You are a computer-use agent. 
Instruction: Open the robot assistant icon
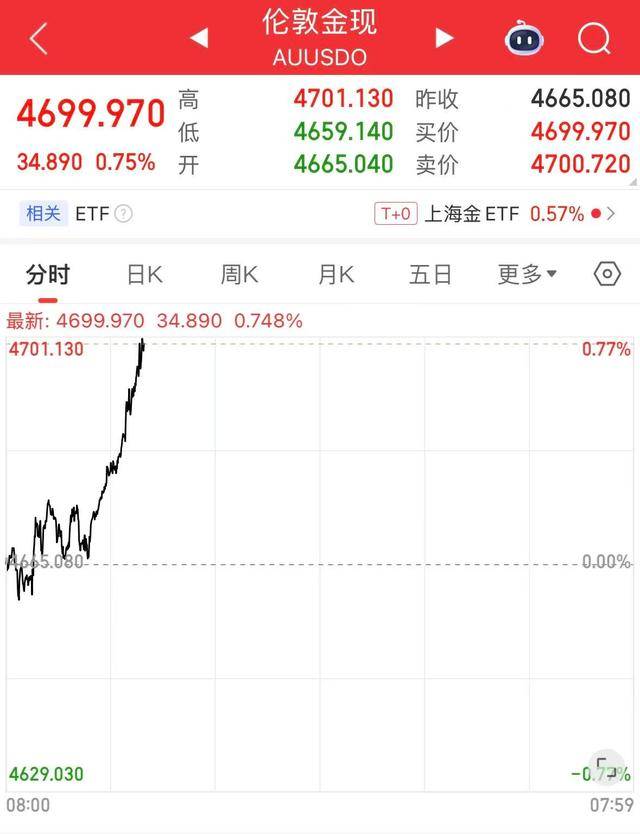pyautogui.click(x=524, y=39)
